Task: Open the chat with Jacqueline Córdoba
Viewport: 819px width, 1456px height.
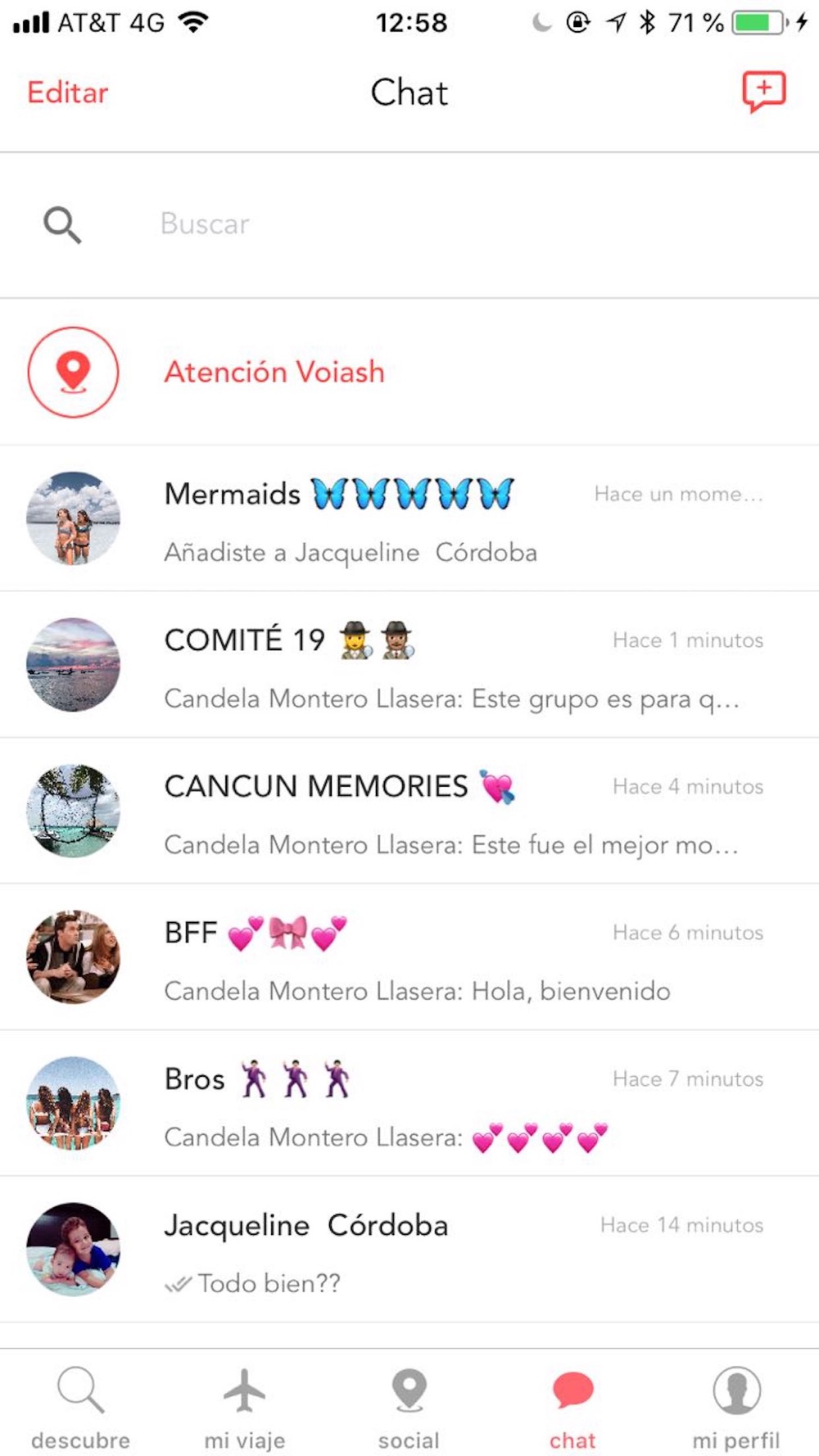Action: click(409, 1250)
